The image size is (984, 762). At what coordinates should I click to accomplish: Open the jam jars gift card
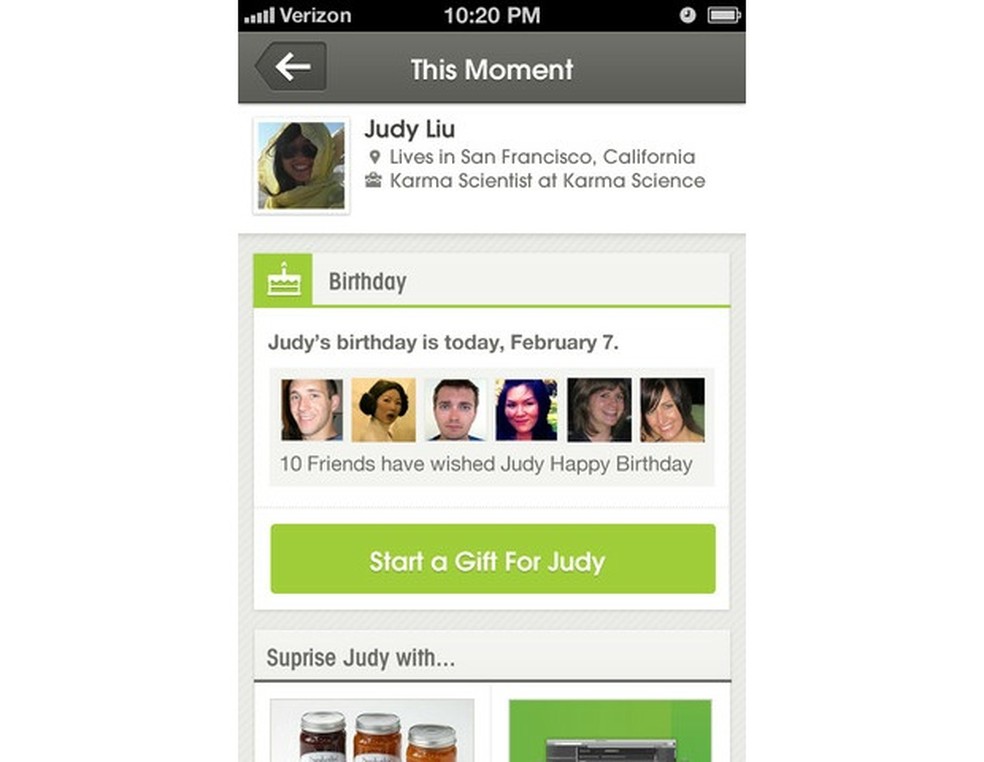point(371,732)
